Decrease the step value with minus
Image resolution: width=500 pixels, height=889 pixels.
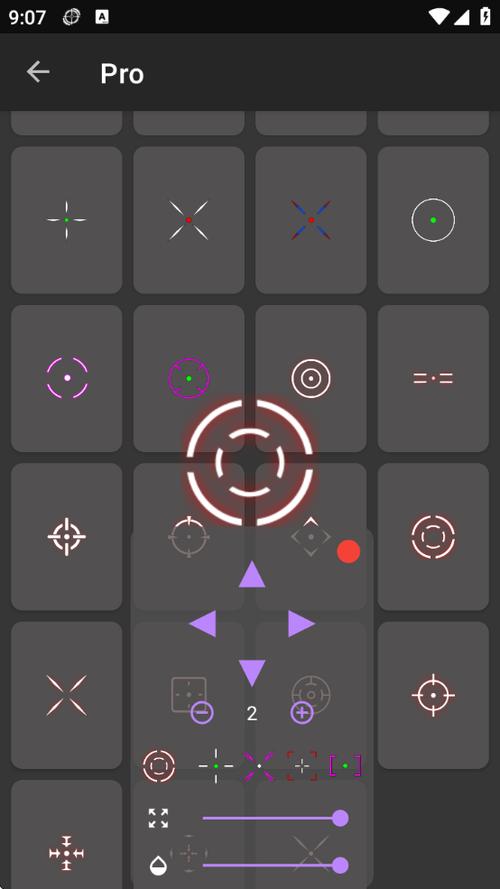202,713
